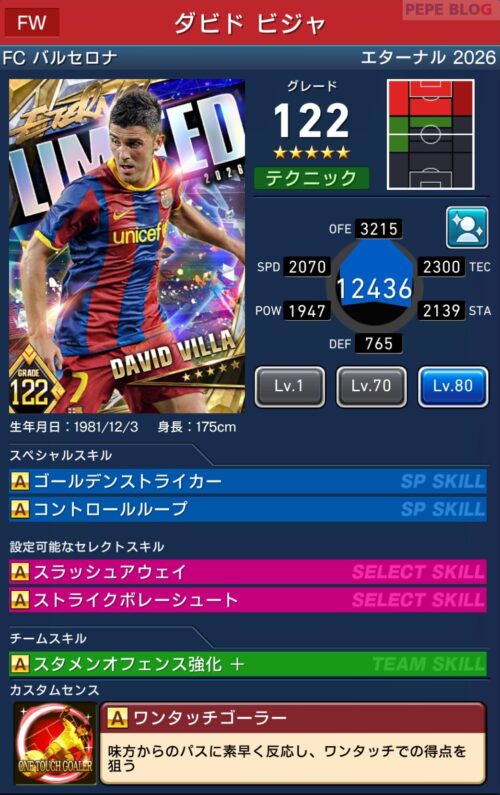This screenshot has height=795, width=500.
Task: Open the sparkling player profile icon
Action: (x=467, y=228)
